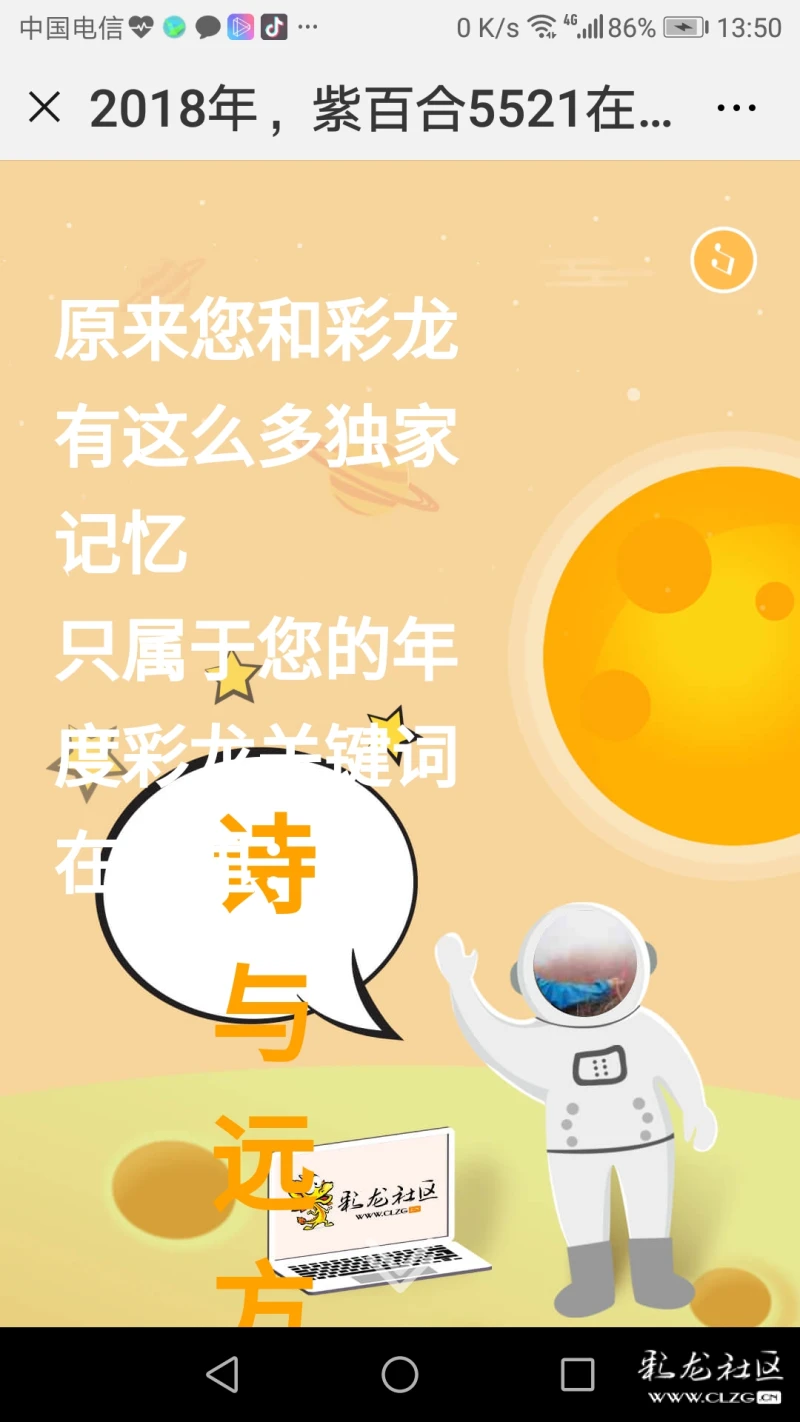
Task: Open the recent apps view
Action: [x=577, y=1374]
